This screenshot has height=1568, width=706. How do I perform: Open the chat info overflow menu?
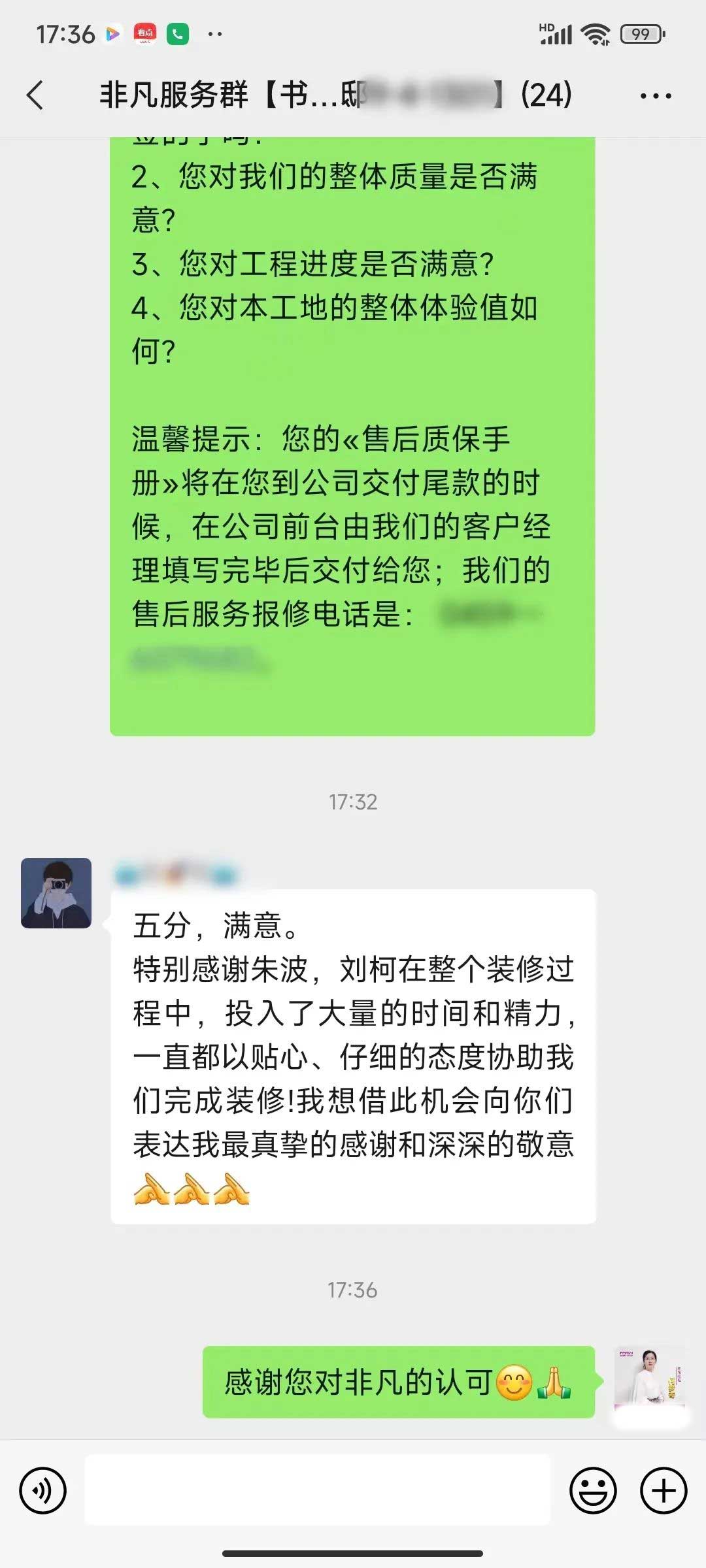pyautogui.click(x=655, y=96)
